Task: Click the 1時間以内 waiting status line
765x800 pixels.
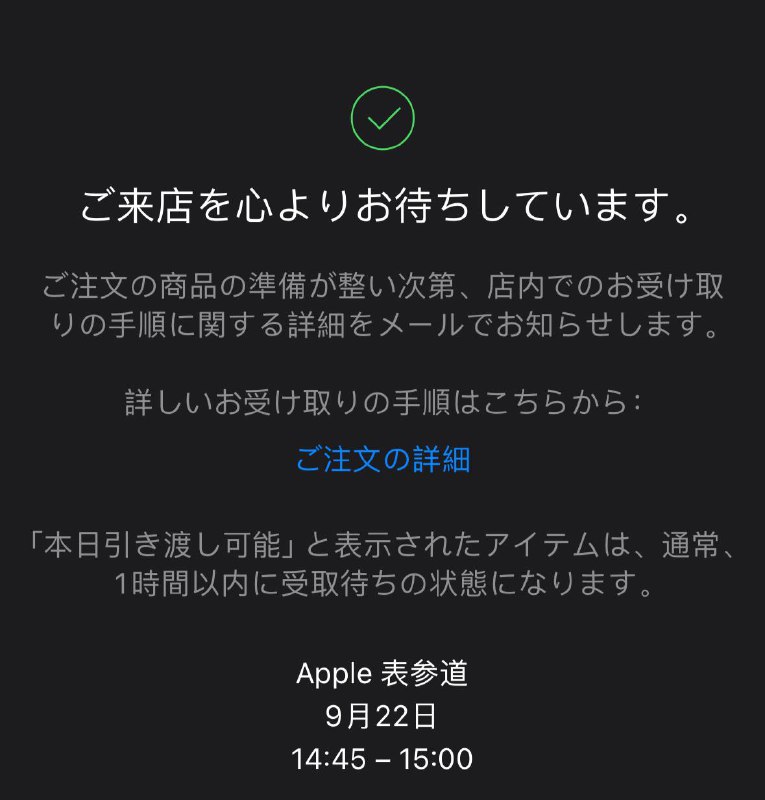Action: pos(382,587)
